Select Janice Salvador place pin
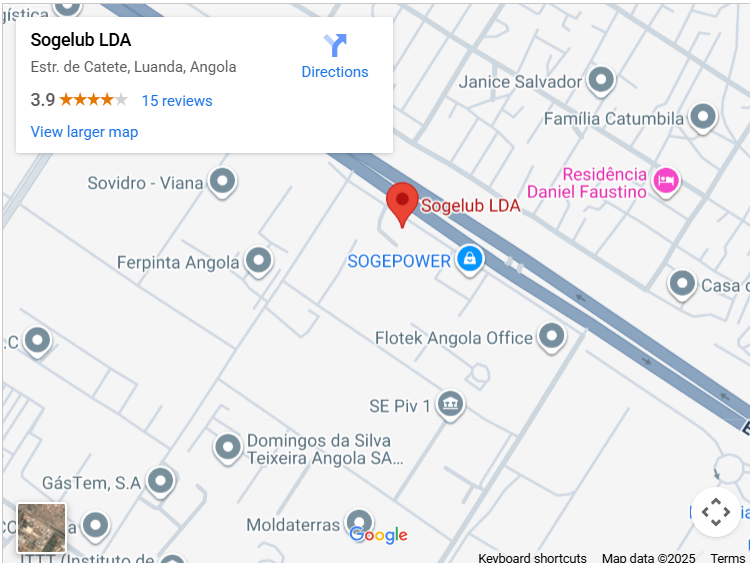This screenshot has height=563, width=750. point(601,80)
